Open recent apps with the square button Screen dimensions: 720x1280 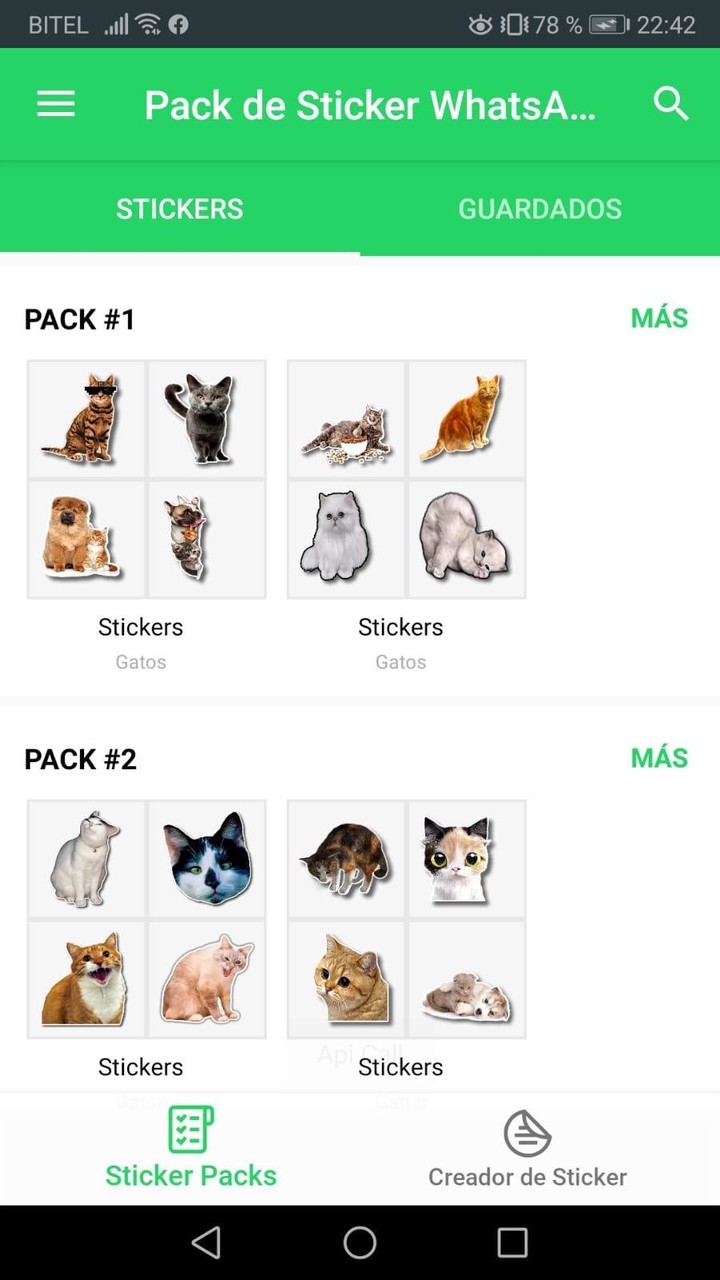[x=512, y=1244]
